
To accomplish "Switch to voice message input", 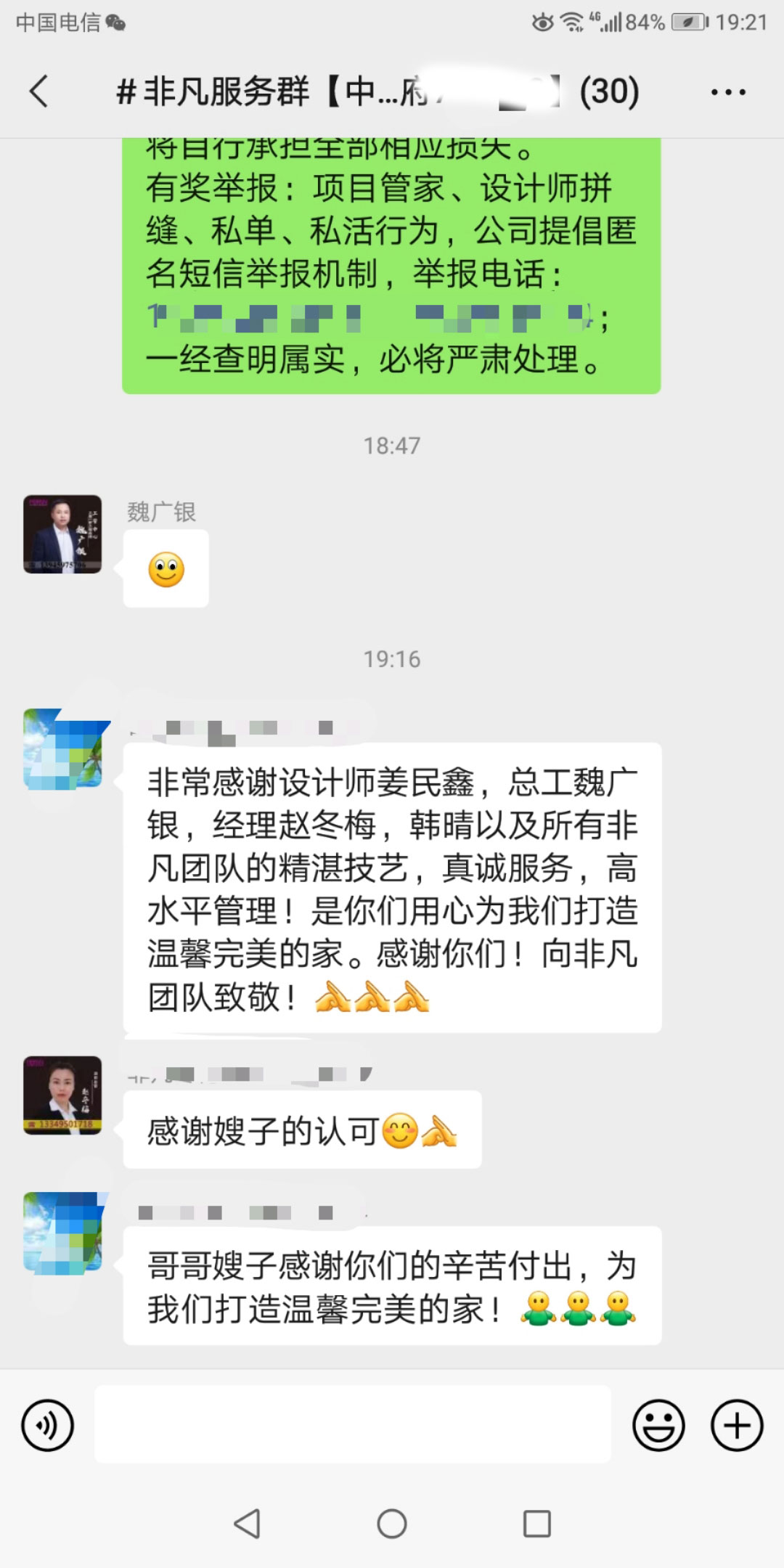I will tap(48, 1426).
